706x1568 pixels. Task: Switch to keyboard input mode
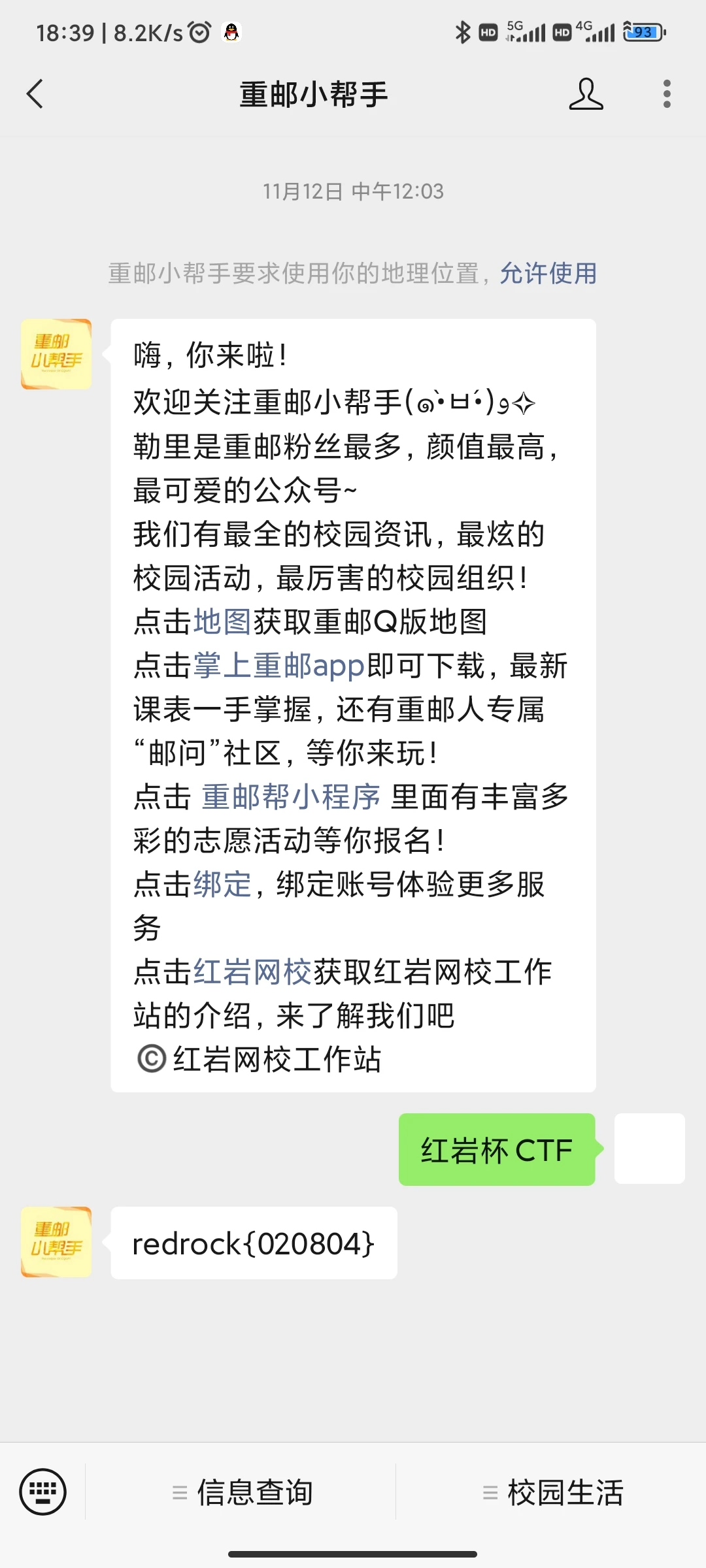tap(43, 1492)
